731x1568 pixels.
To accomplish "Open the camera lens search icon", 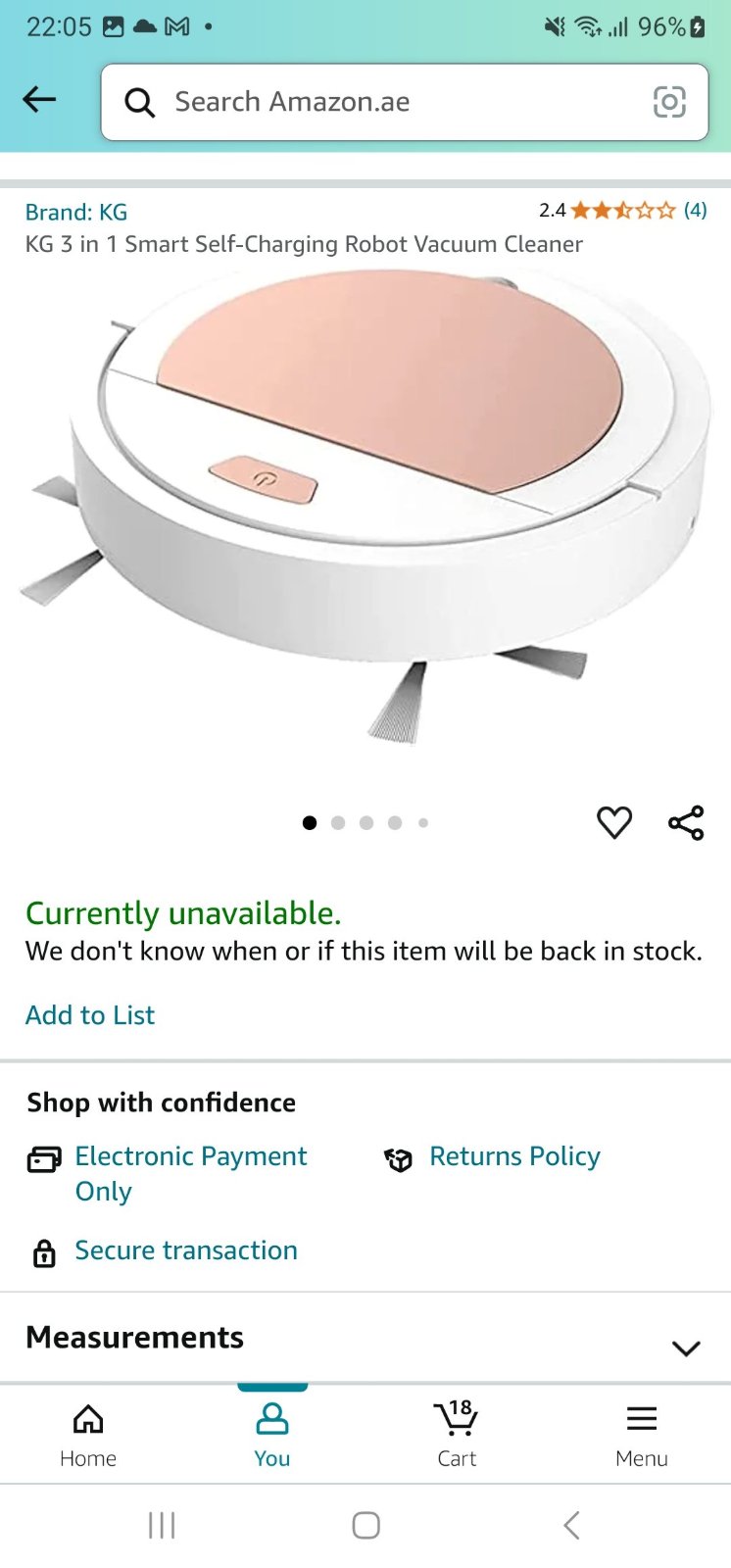I will [x=669, y=102].
